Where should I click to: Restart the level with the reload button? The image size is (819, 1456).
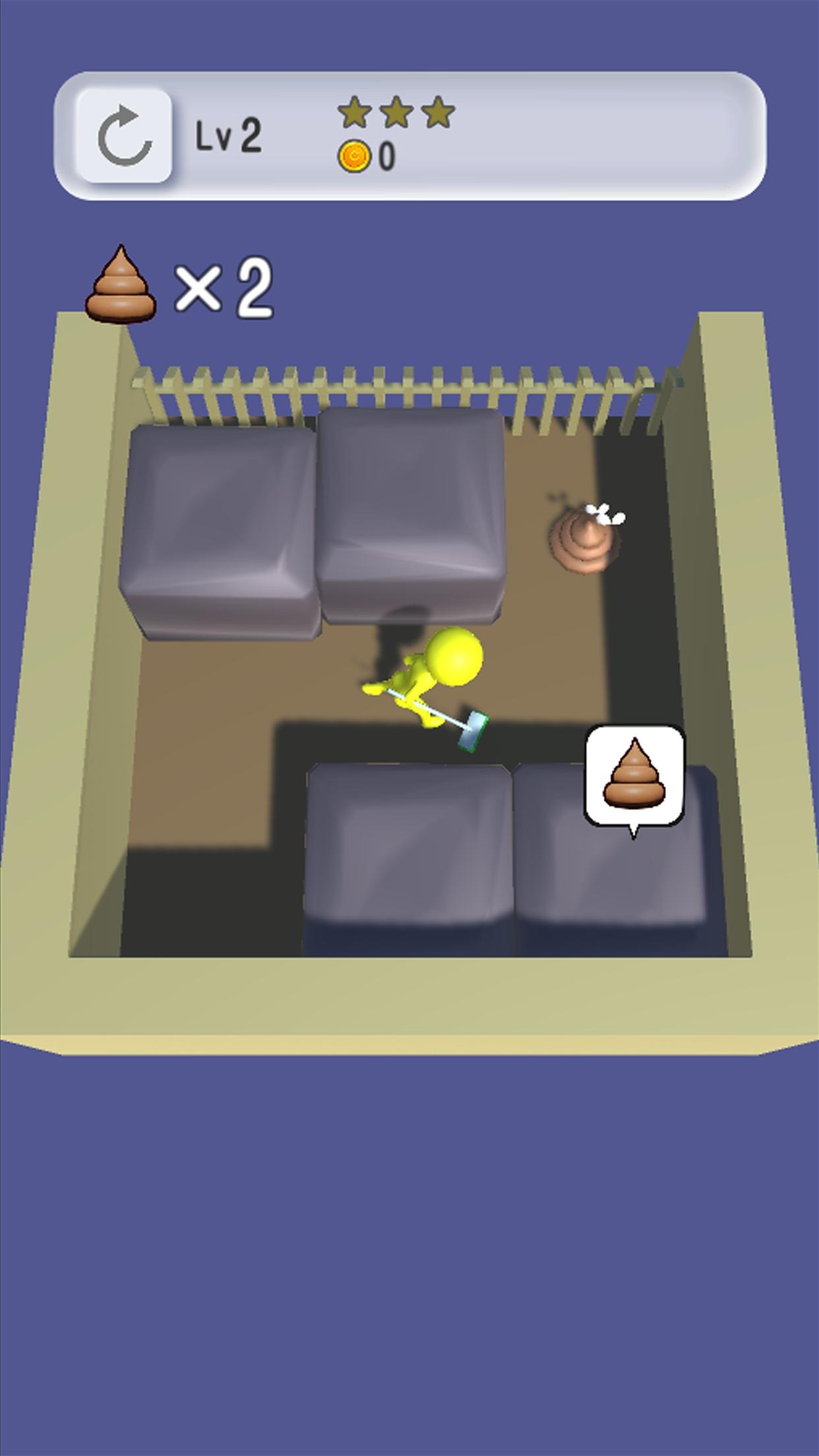coord(124,136)
